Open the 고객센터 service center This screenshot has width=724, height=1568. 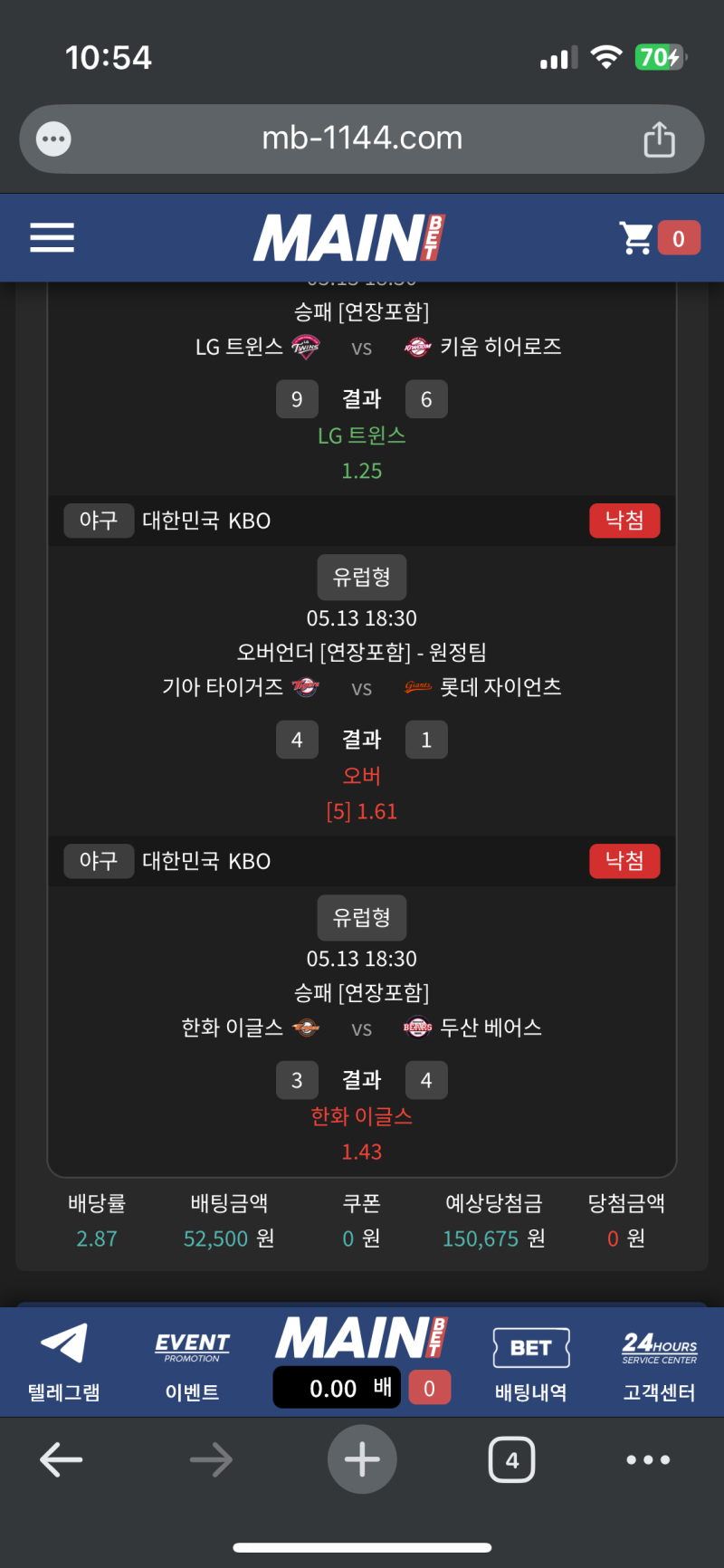[659, 1362]
